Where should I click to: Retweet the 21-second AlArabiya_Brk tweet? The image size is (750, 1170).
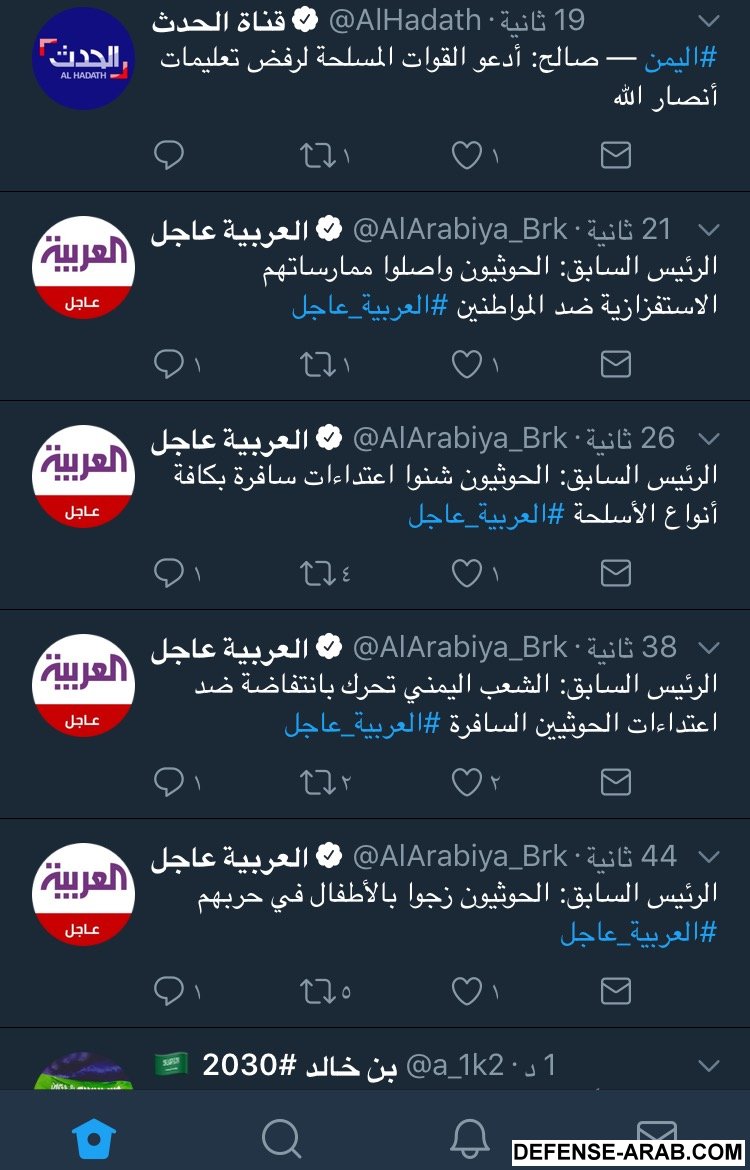click(x=319, y=365)
